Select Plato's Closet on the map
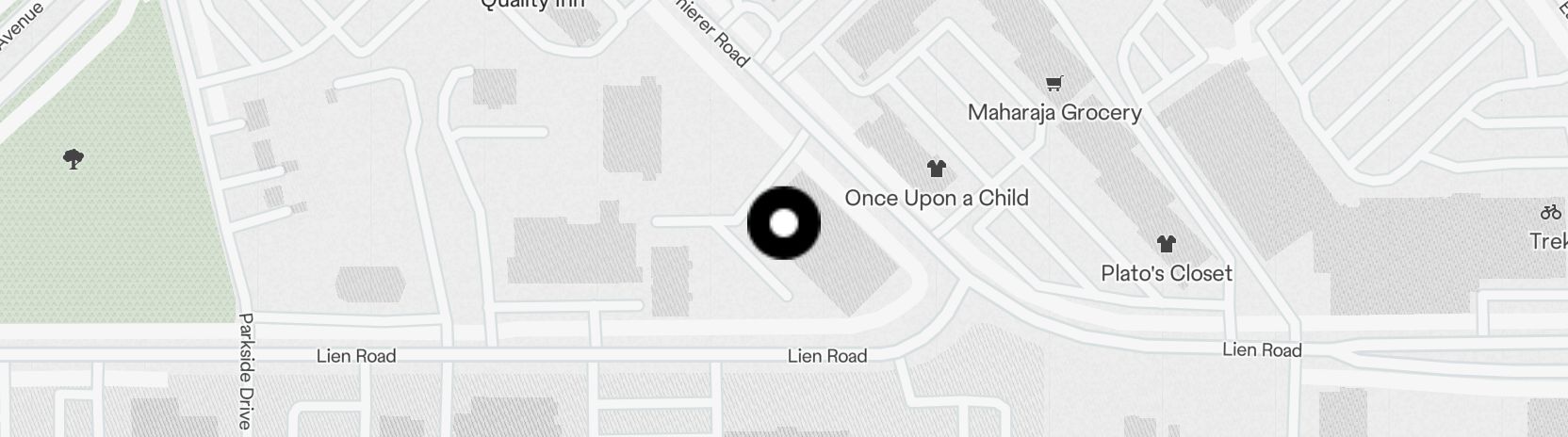Screen dimensions: 1568x437 [x=1167, y=244]
